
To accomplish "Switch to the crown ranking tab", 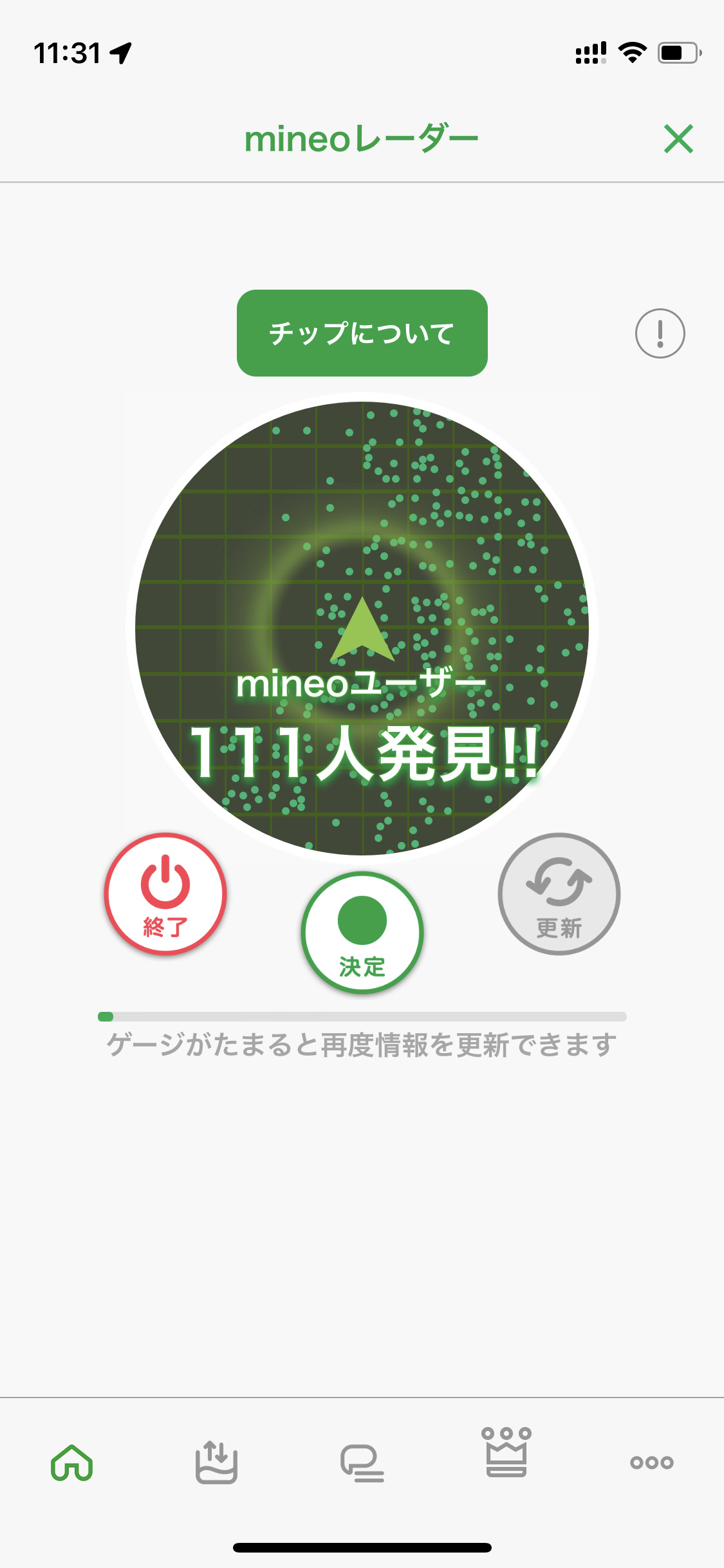I will [506, 1452].
